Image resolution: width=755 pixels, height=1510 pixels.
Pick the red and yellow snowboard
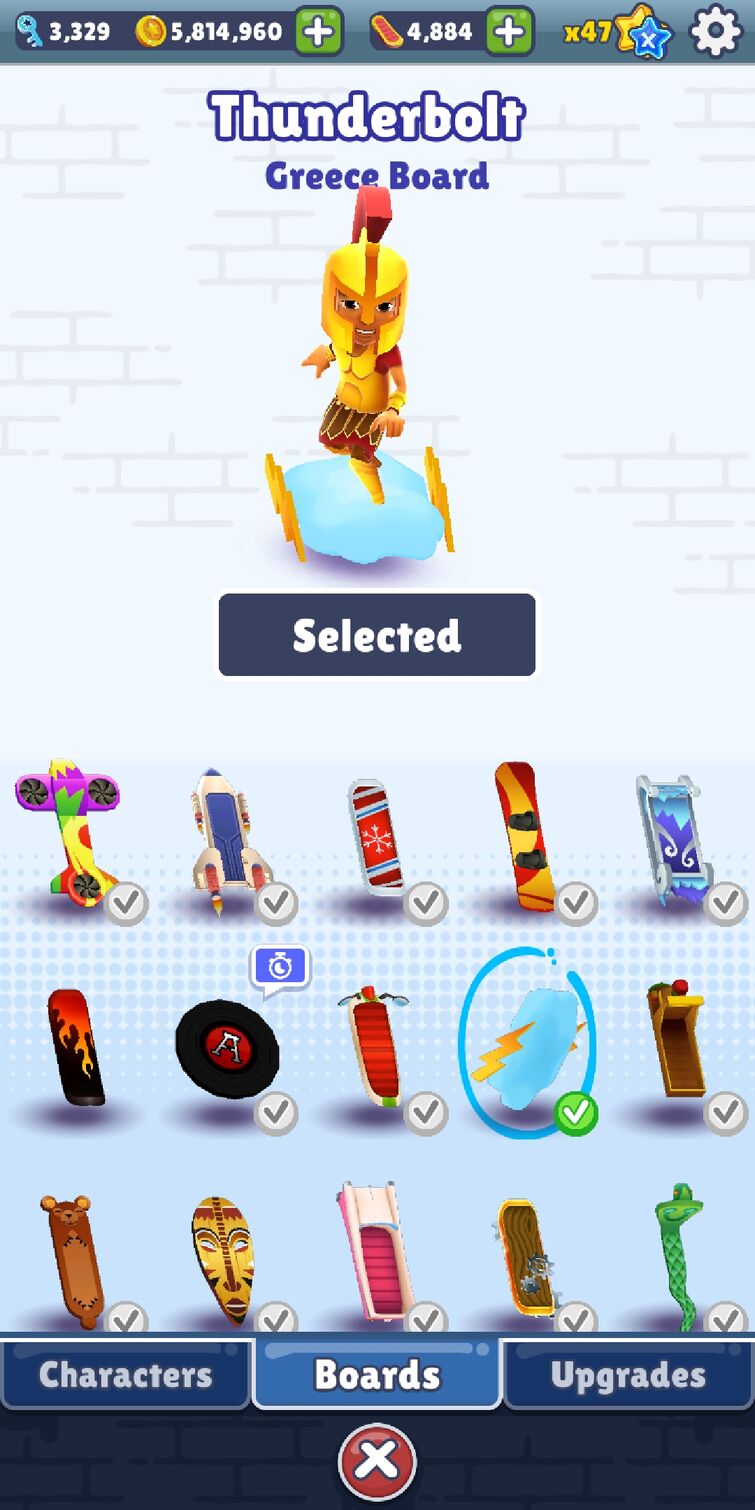pyautogui.click(x=525, y=836)
